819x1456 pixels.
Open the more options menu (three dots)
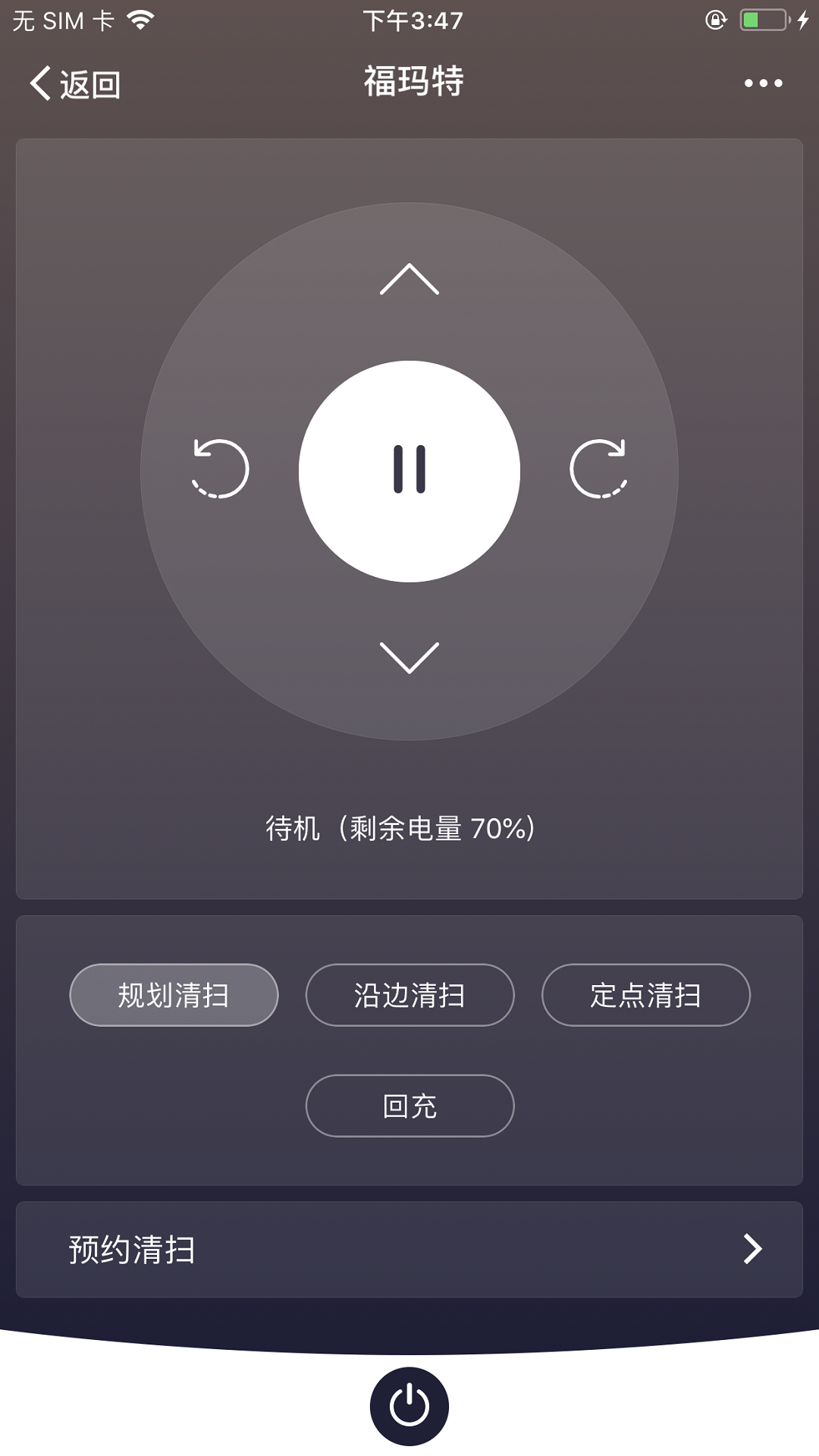pos(763,83)
